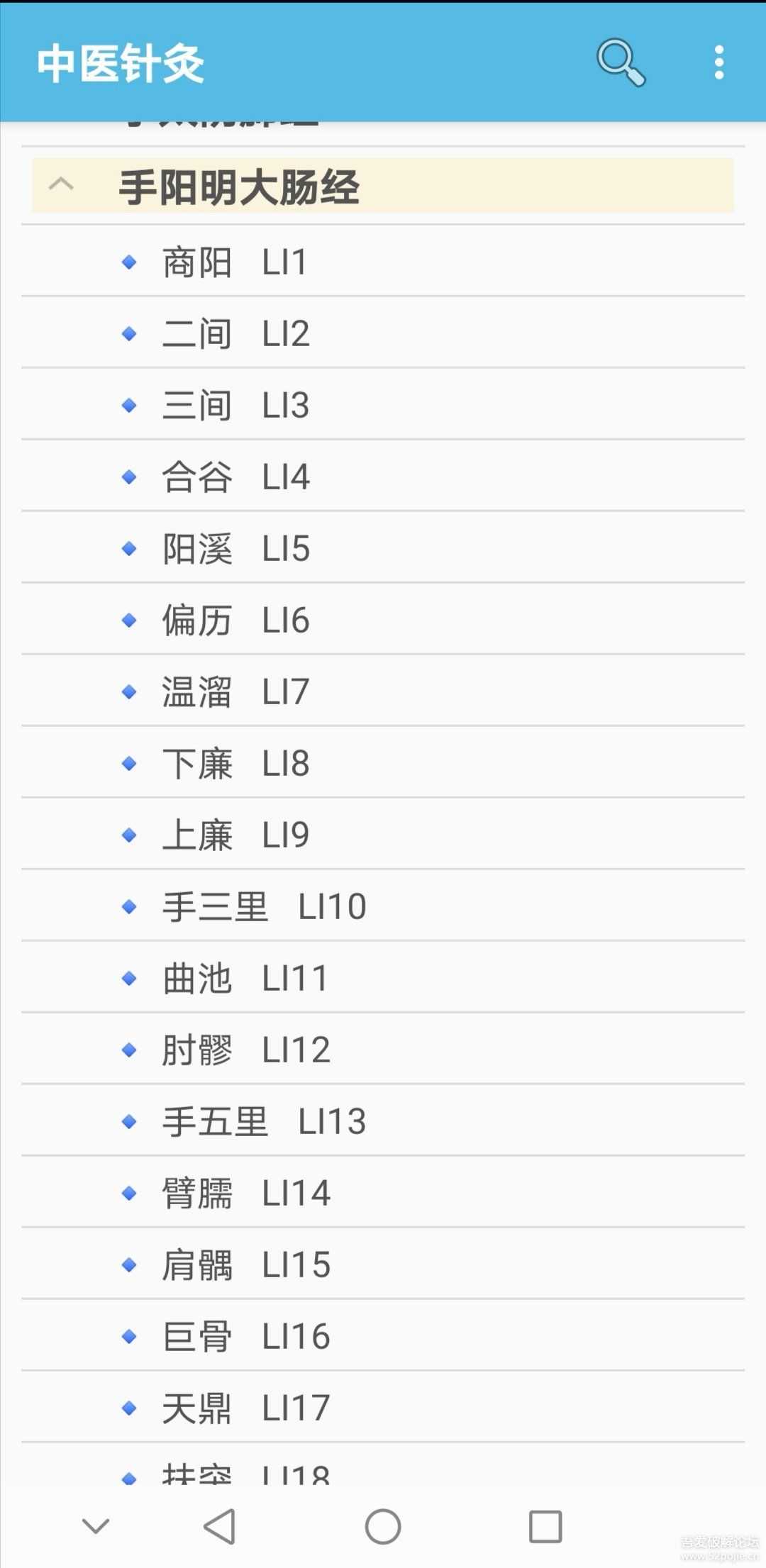The height and width of the screenshot is (1568, 766).
Task: Tap the expander arrow on the section header
Action: 62,183
